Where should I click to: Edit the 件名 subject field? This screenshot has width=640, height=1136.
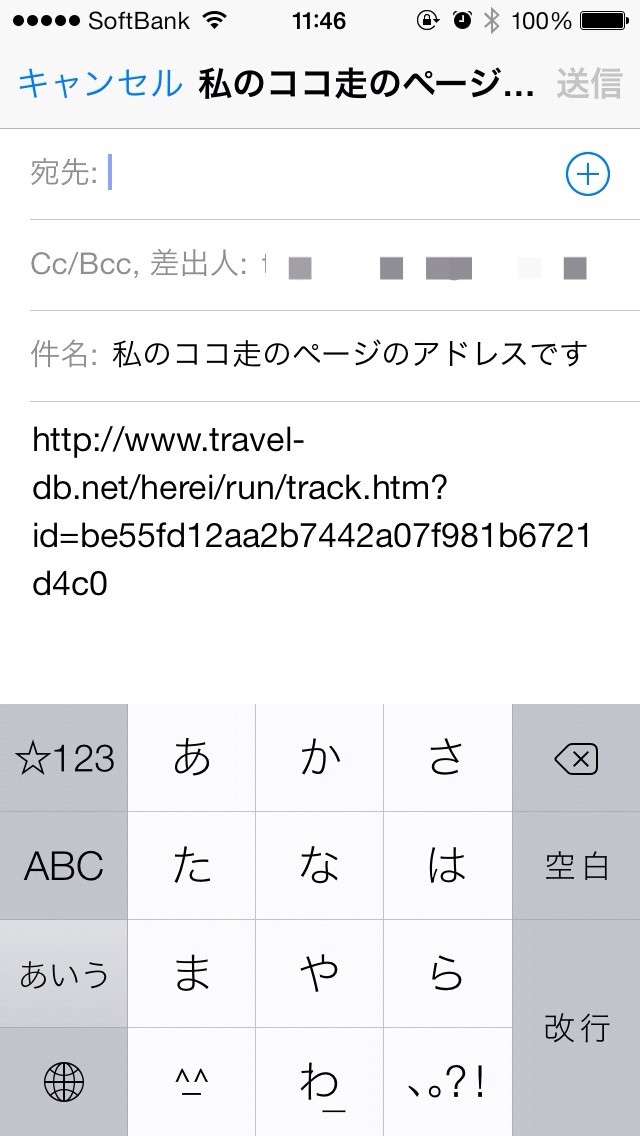pyautogui.click(x=350, y=354)
